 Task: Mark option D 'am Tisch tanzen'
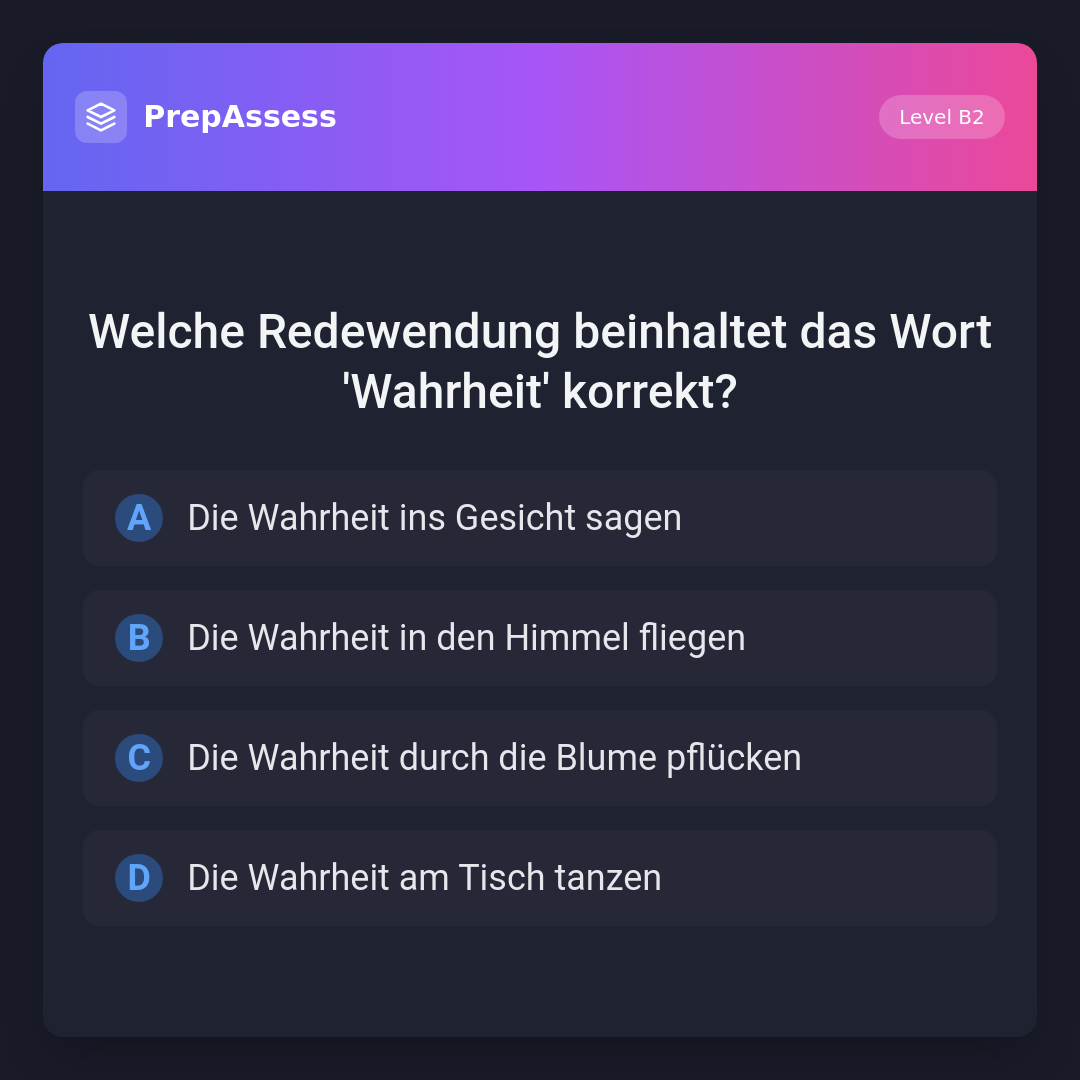click(539, 878)
